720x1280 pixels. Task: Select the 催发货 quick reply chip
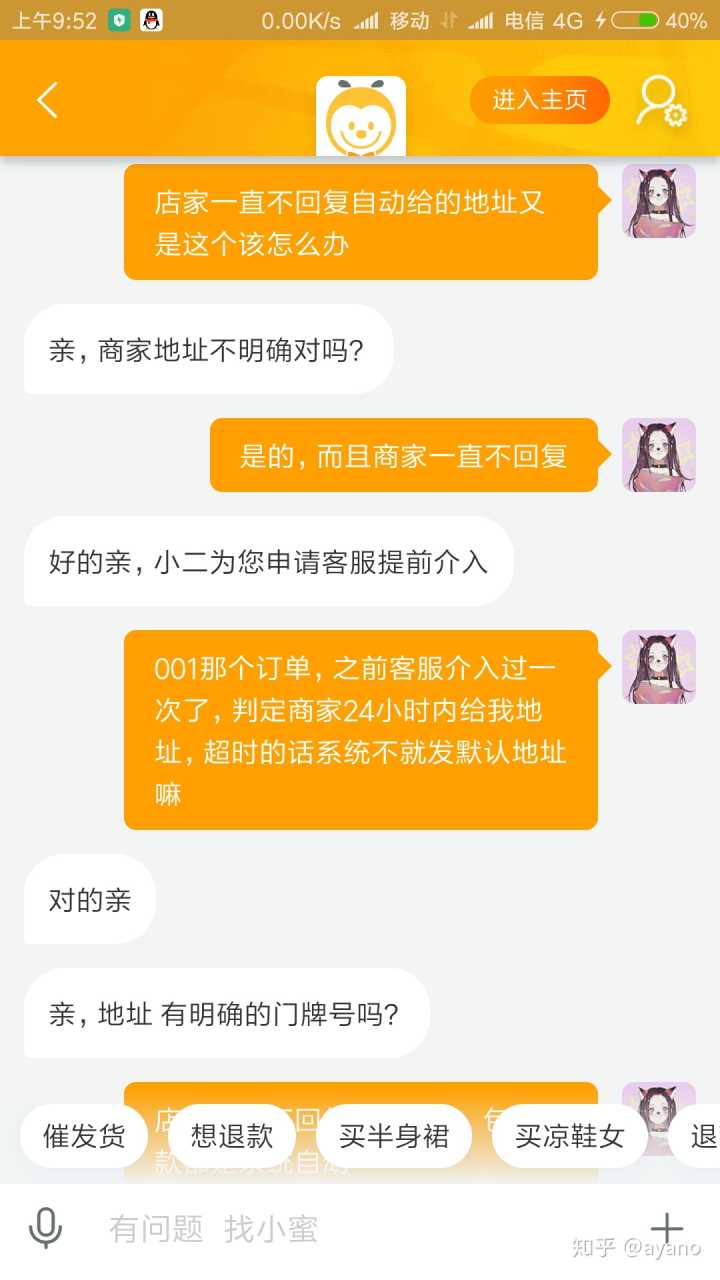84,1136
